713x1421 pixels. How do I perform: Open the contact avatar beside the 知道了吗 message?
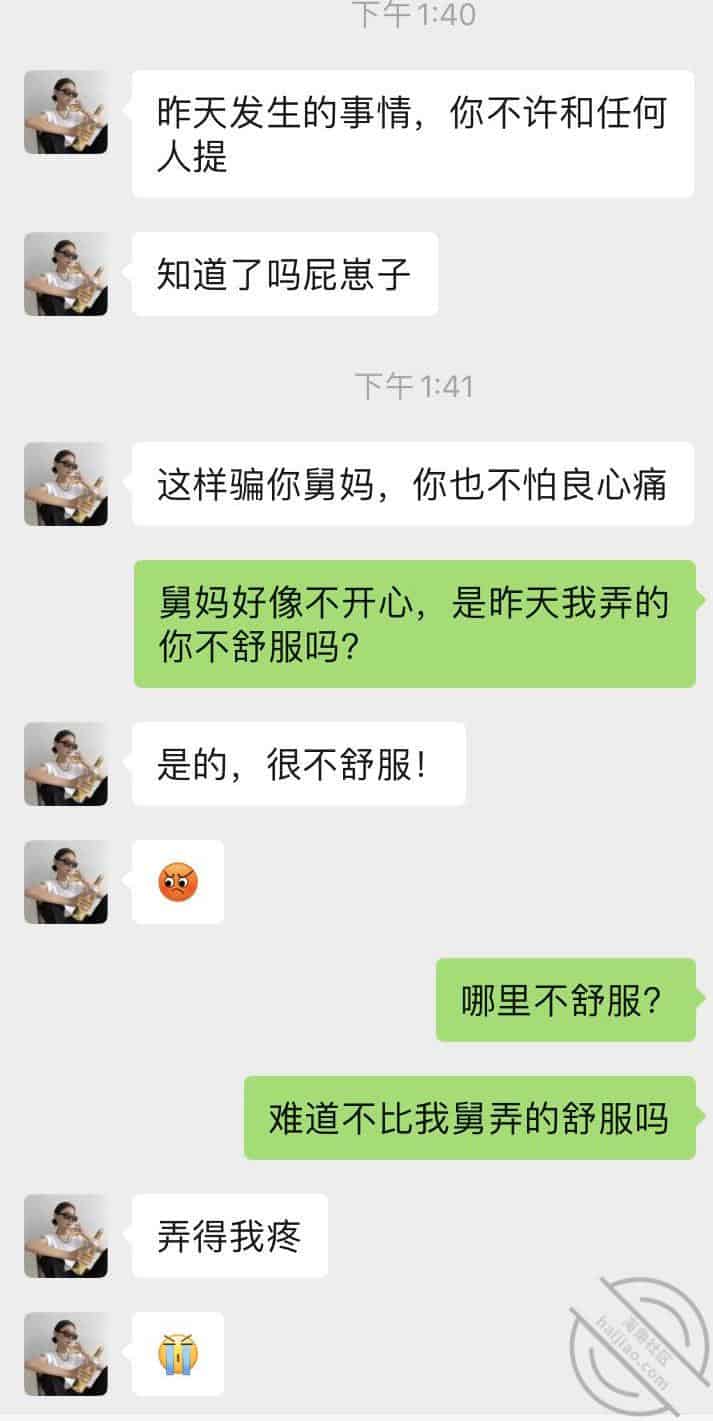[66, 274]
